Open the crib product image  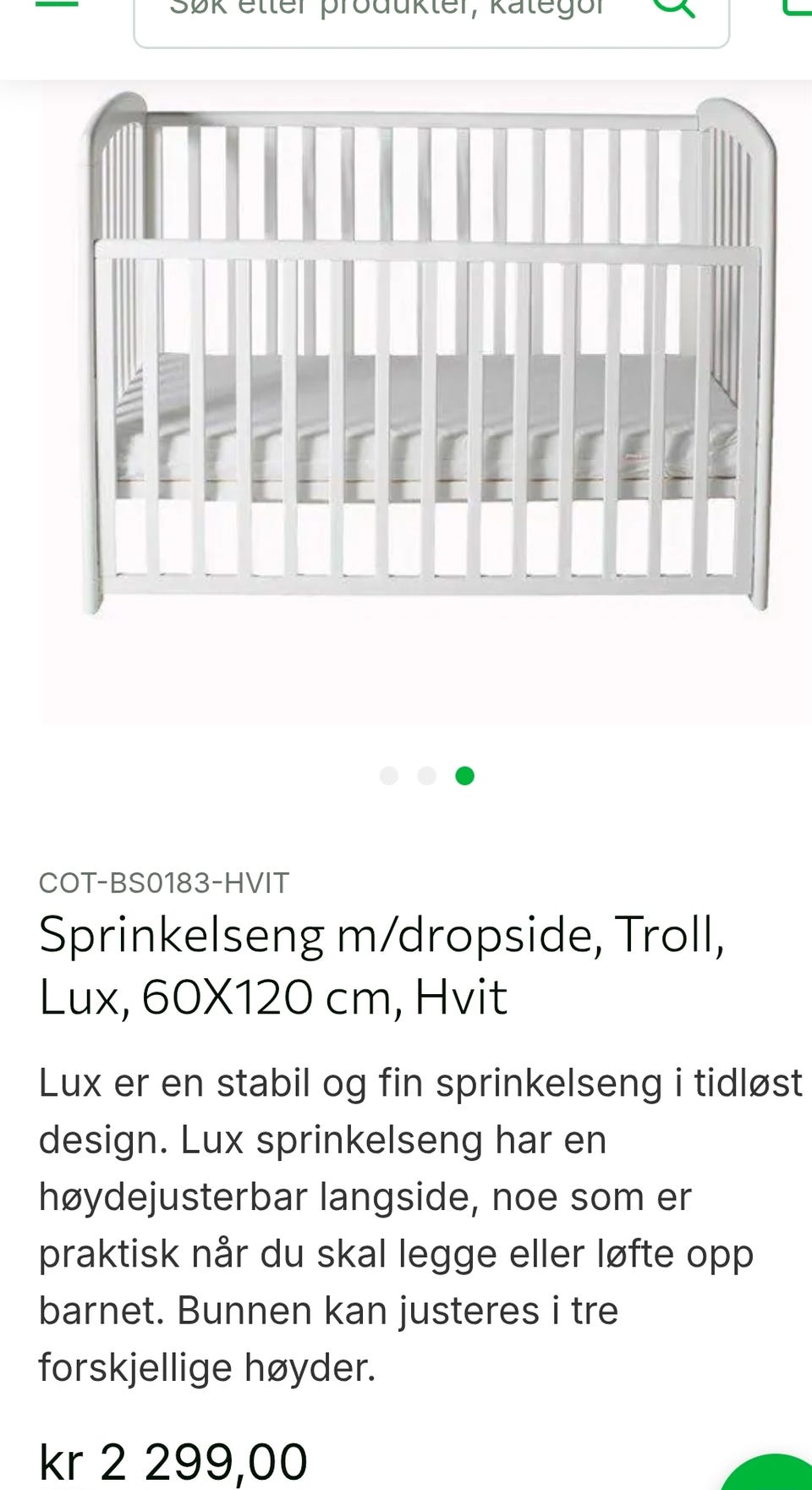(x=427, y=403)
